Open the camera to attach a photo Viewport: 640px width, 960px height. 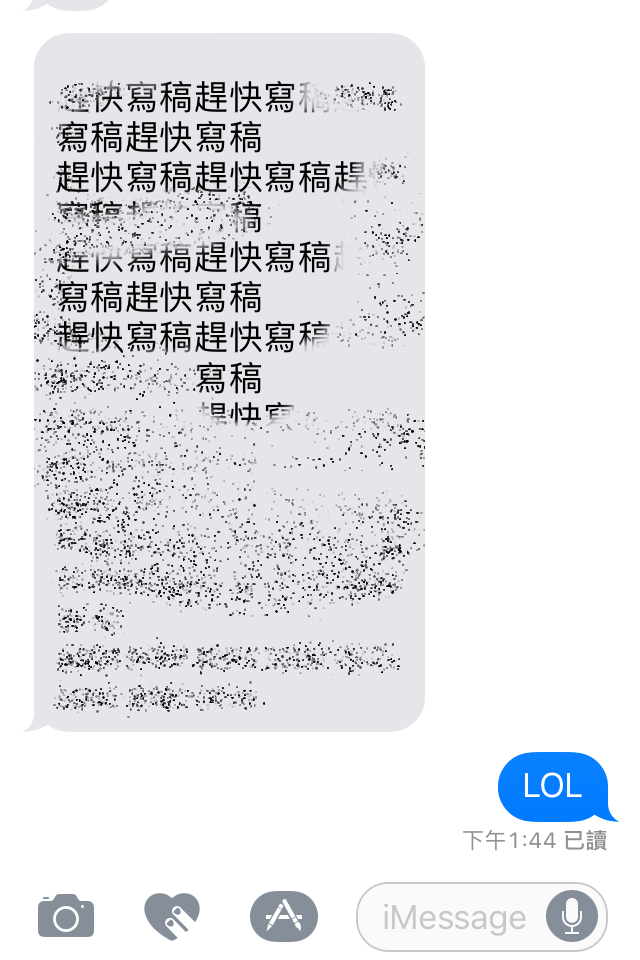click(x=66, y=916)
